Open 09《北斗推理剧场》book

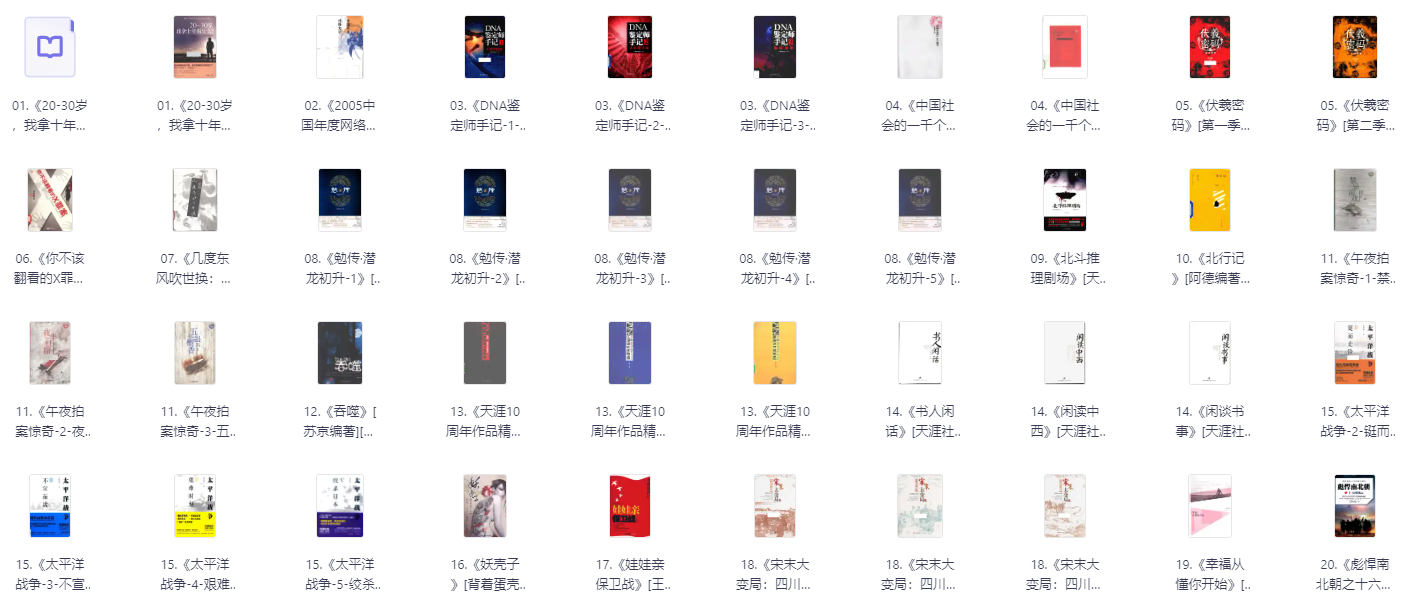click(x=1064, y=200)
